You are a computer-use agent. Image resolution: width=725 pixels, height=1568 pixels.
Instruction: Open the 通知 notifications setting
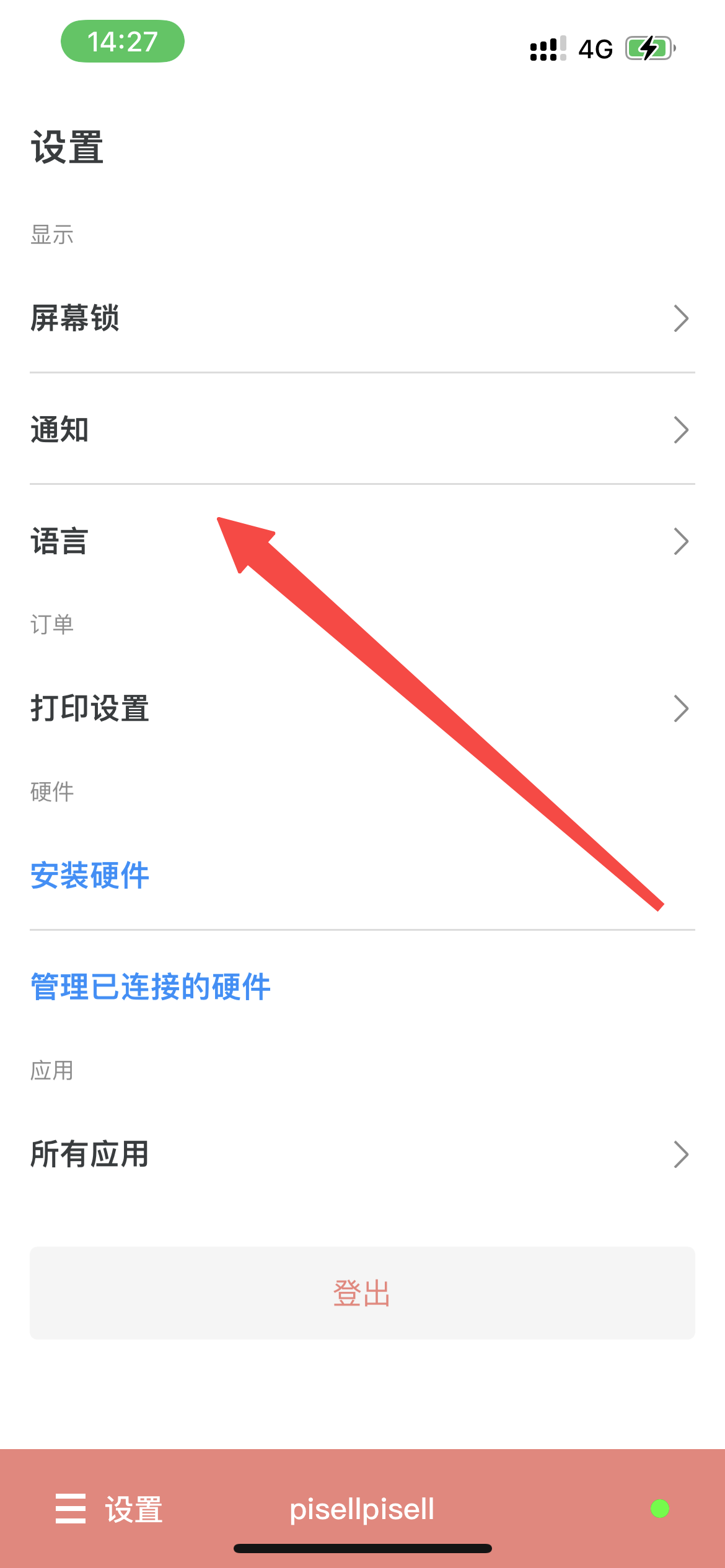(362, 430)
